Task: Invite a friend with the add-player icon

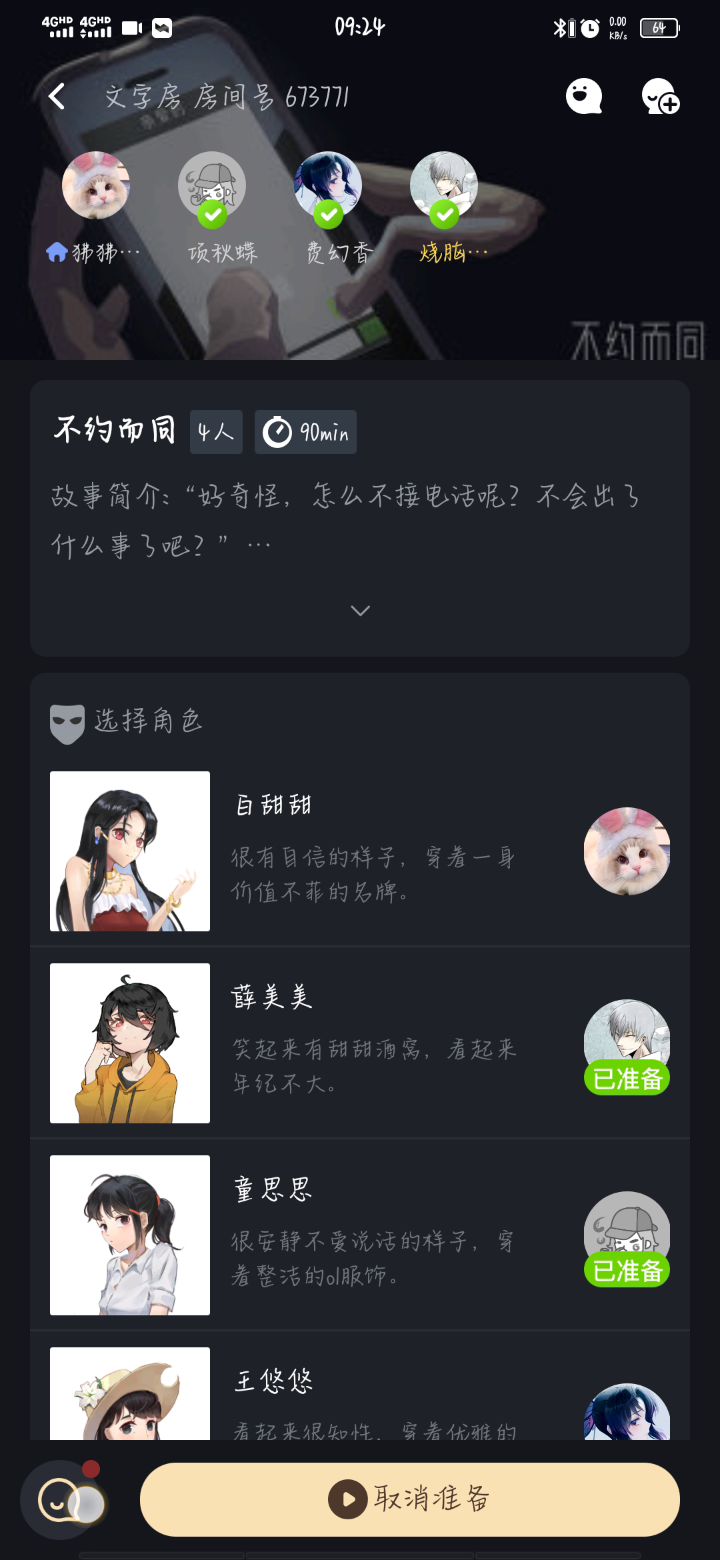Action: point(660,97)
